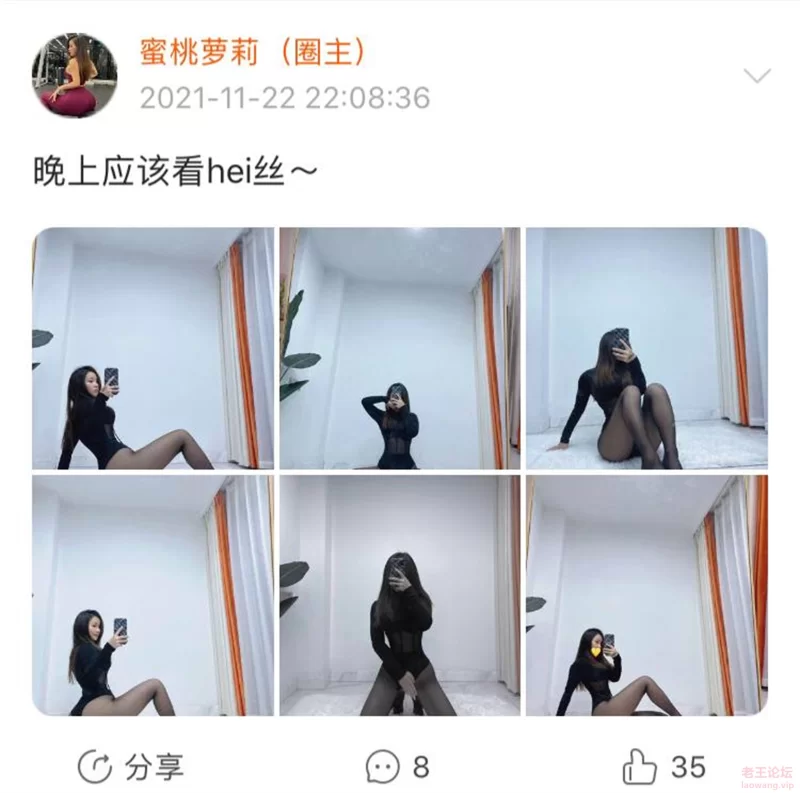View the bottom middle photo
The width and height of the screenshot is (800, 793).
400,595
